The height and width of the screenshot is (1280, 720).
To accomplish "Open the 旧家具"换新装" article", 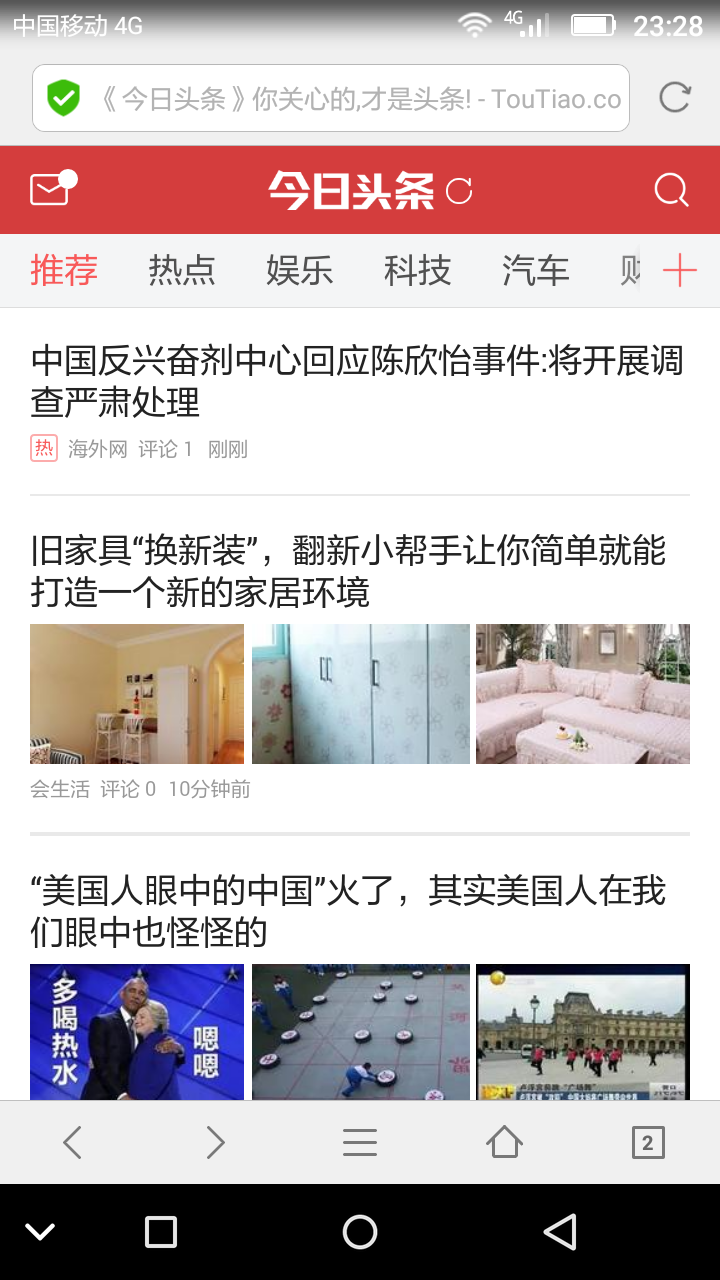I will tap(348, 571).
